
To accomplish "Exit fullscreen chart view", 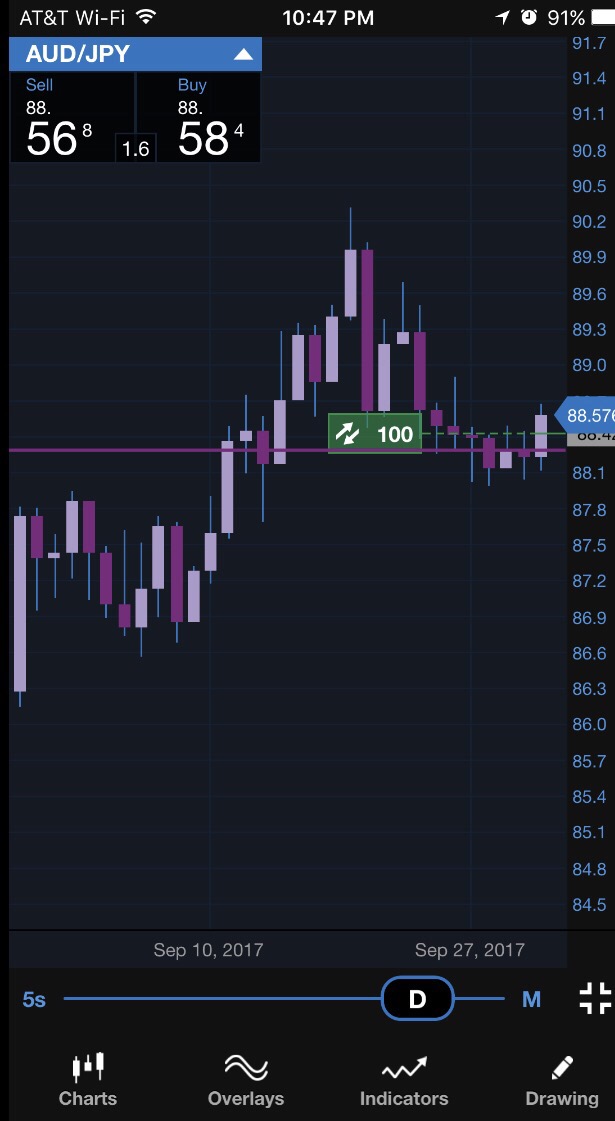I will 594,998.
